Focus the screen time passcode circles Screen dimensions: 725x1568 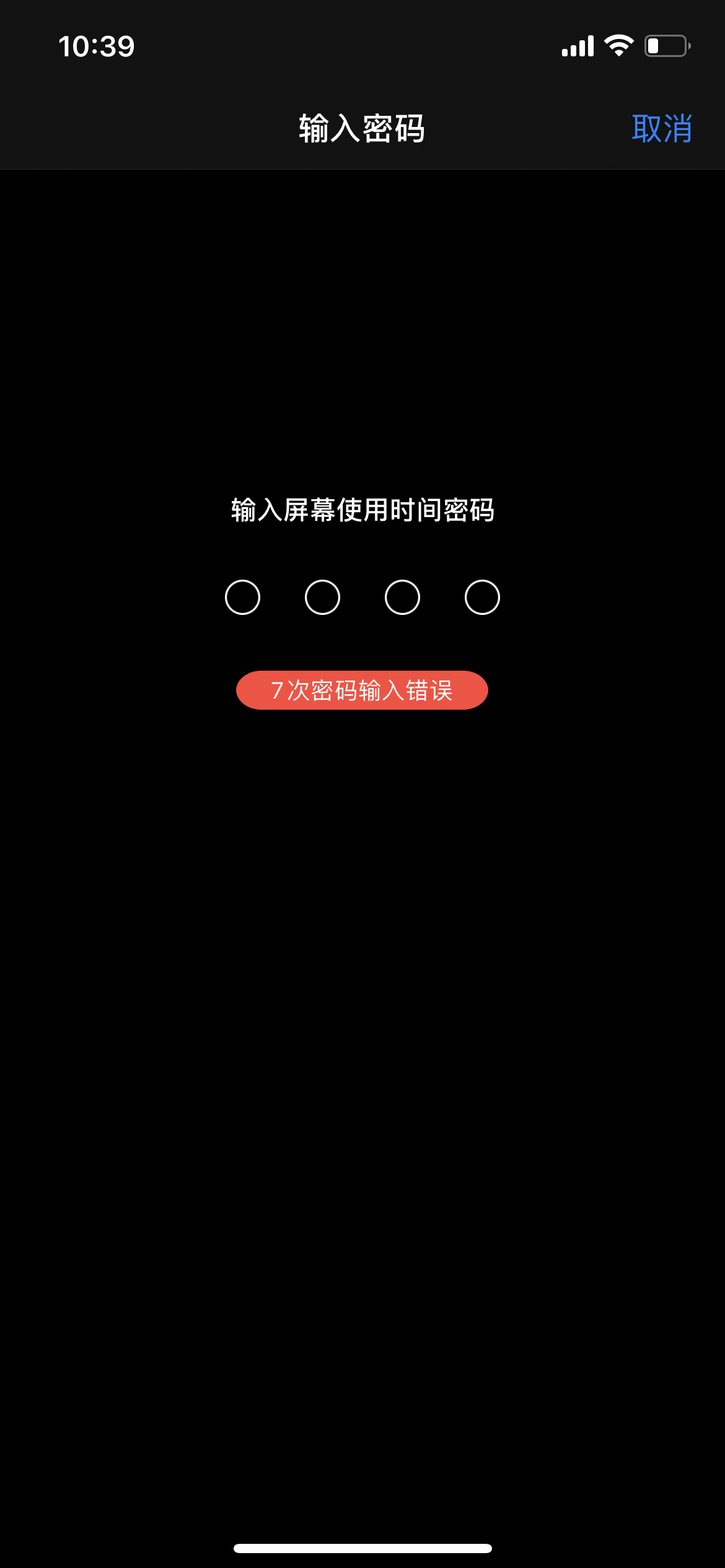click(362, 598)
